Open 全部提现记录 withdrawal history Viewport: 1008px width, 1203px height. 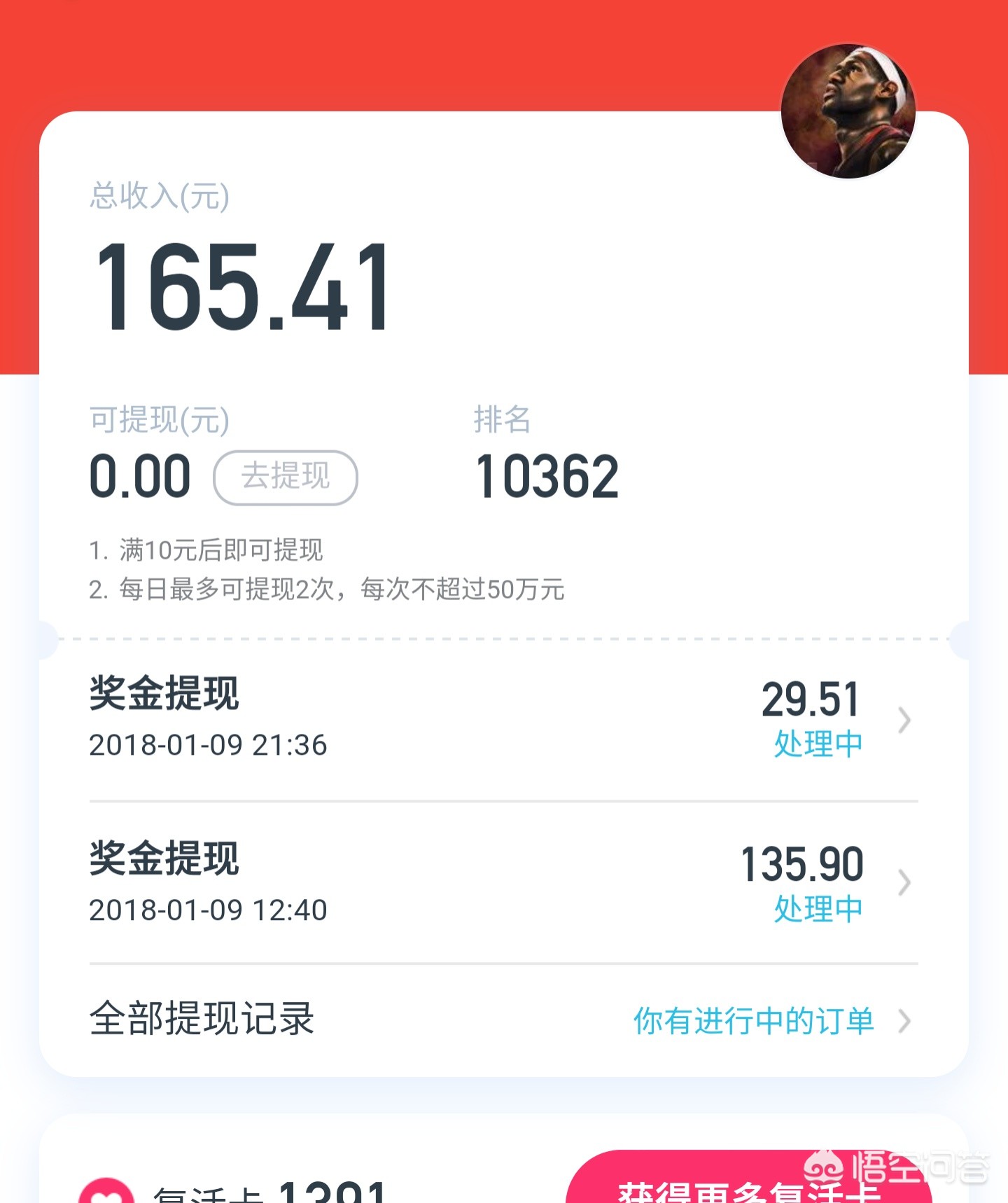coord(503,1020)
